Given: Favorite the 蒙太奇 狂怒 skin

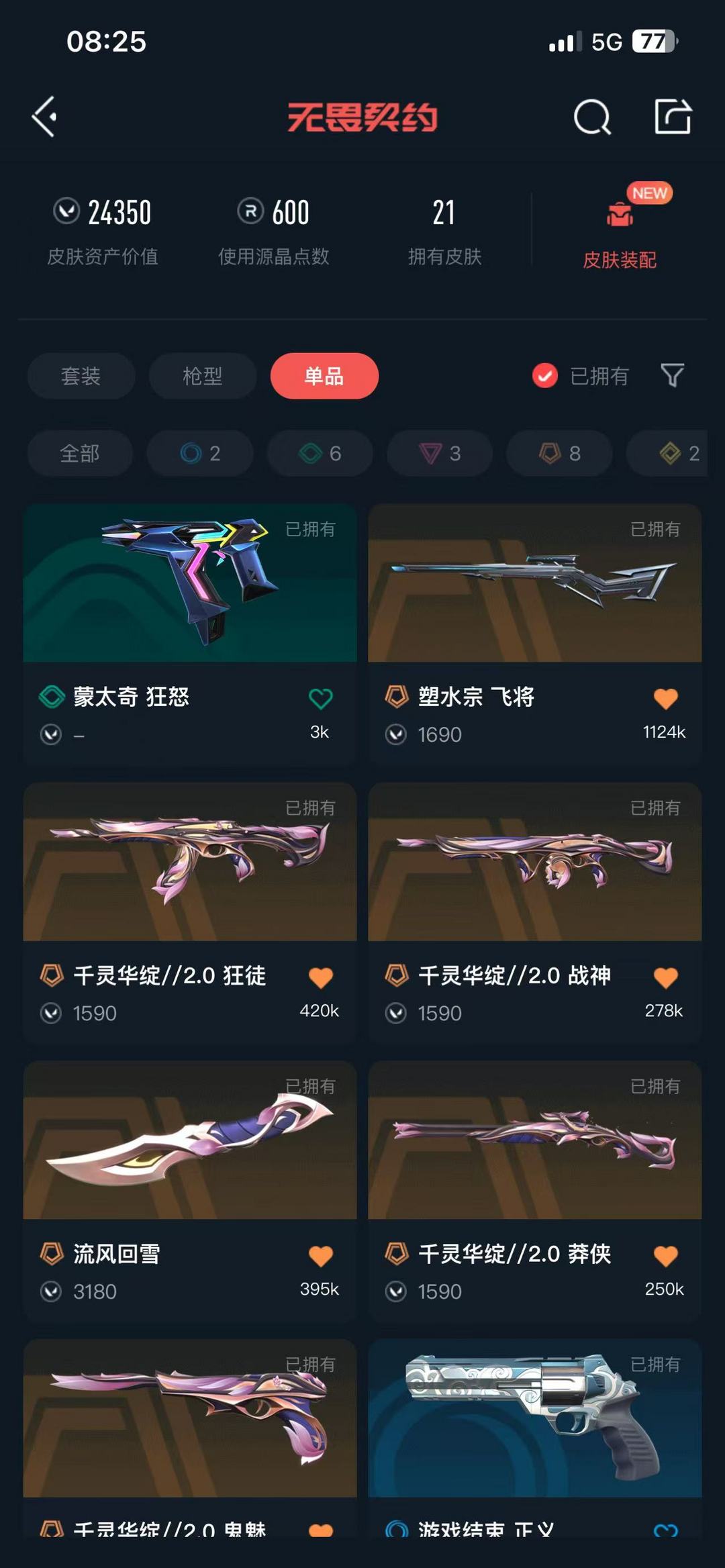Looking at the screenshot, I should point(321,697).
